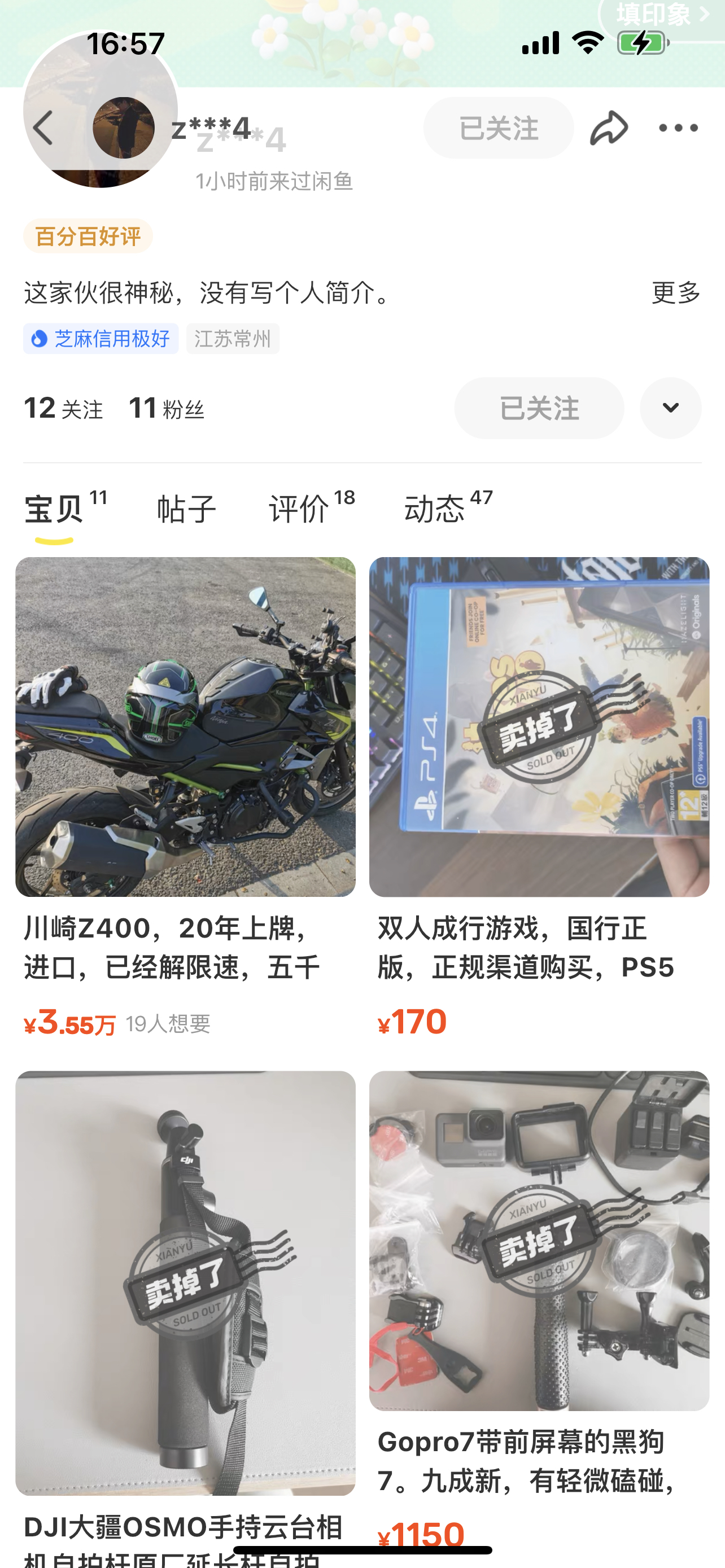The height and width of the screenshot is (1568, 725).
Task: Tap the 芝麻信用极好 credit chip
Action: click(101, 339)
